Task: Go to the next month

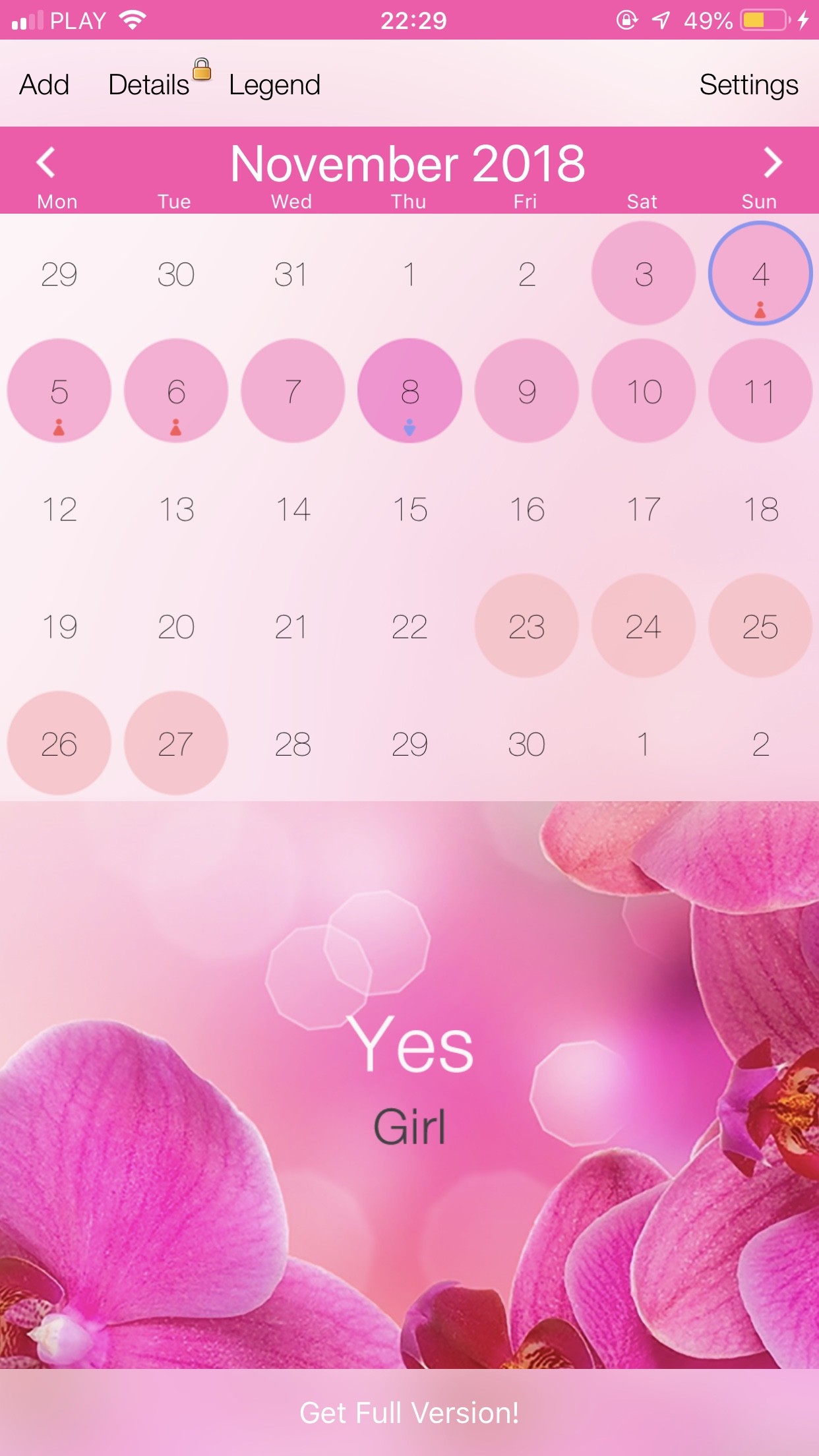Action: click(773, 162)
